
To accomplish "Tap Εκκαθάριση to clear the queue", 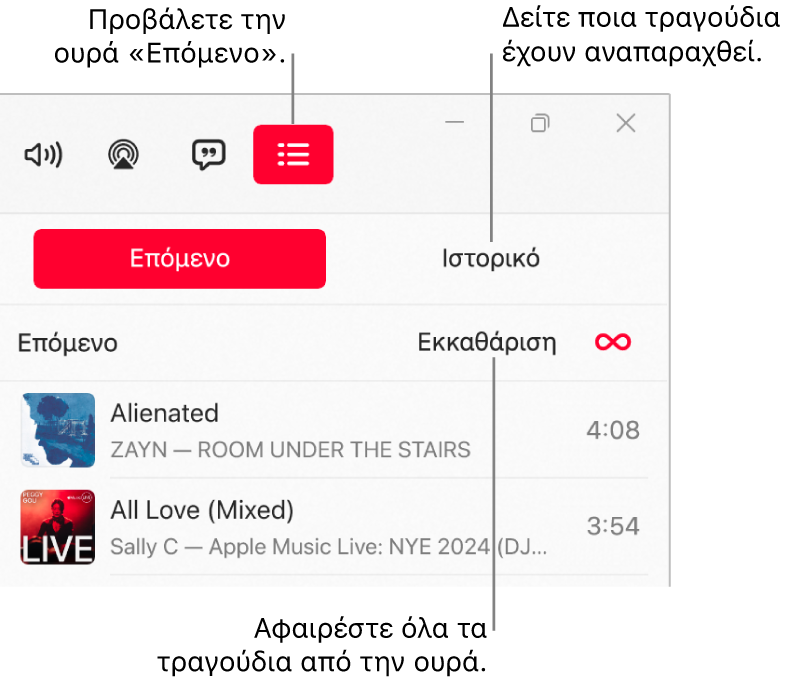I will coord(487,343).
